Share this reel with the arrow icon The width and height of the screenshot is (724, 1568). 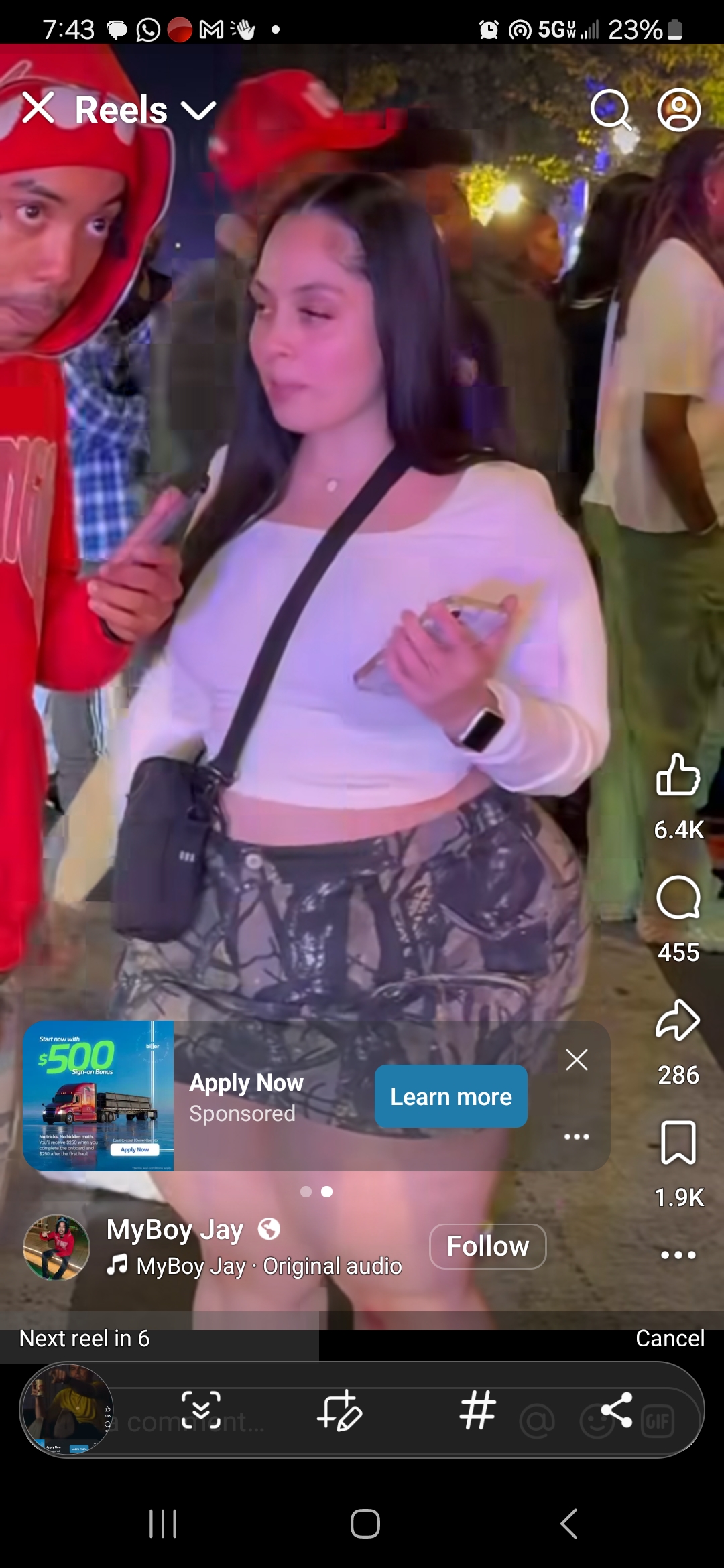click(678, 1021)
